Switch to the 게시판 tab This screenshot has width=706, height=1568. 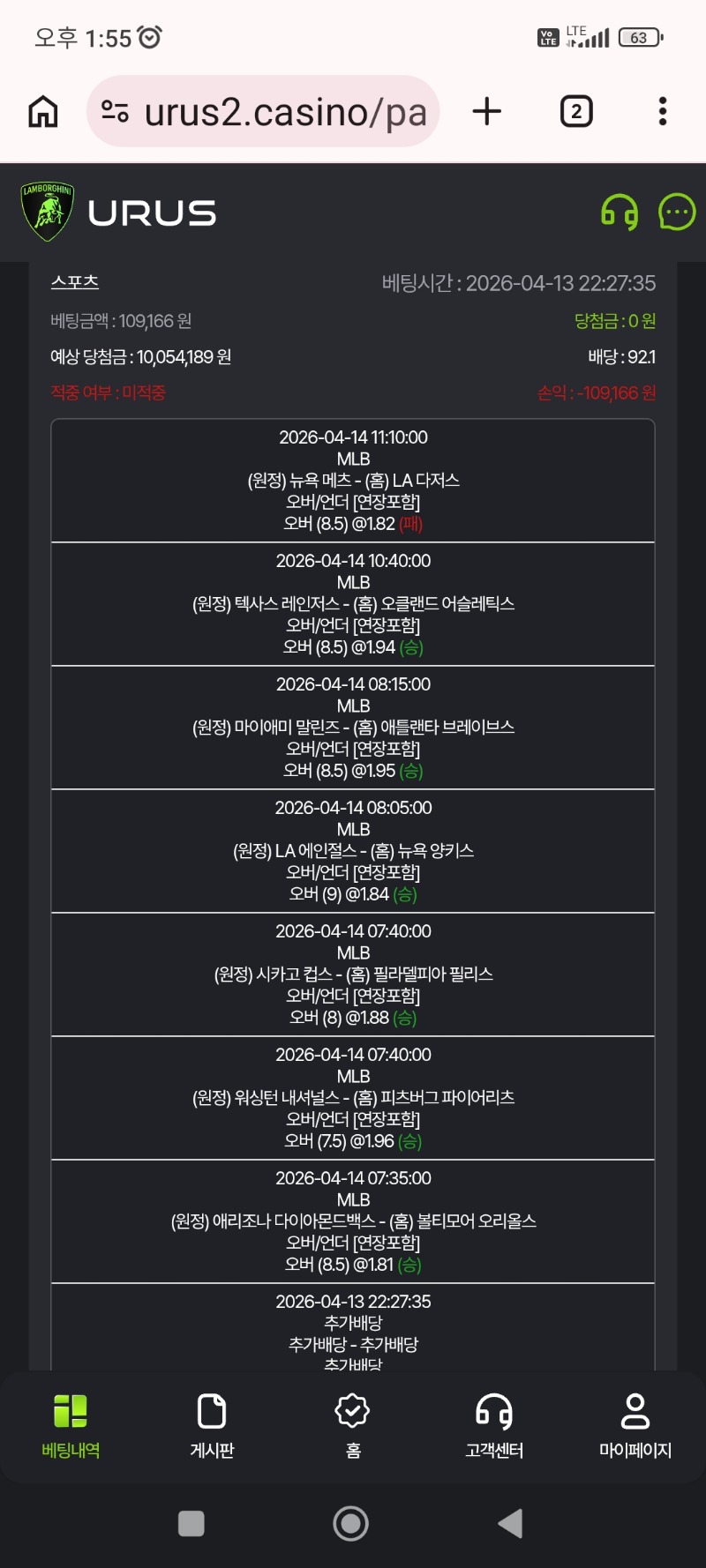(212, 1426)
